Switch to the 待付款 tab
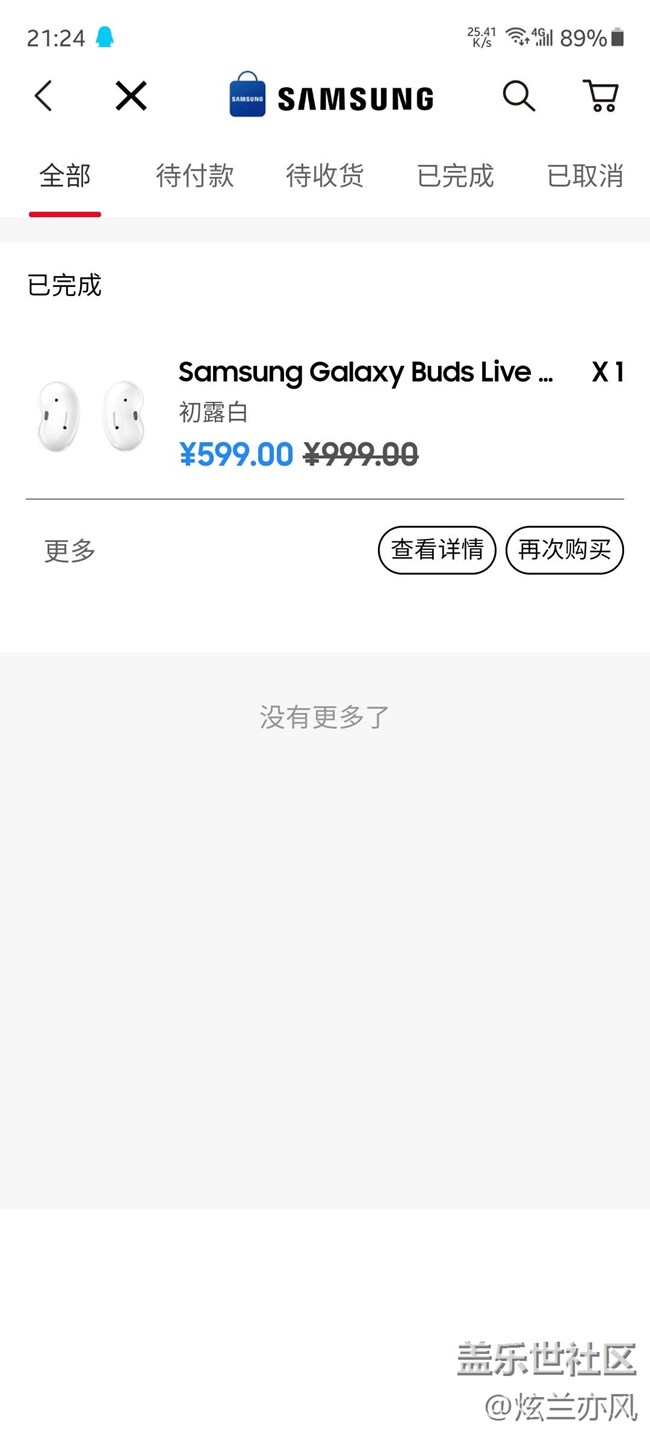Screen dimensions: 650x1444 (195, 177)
